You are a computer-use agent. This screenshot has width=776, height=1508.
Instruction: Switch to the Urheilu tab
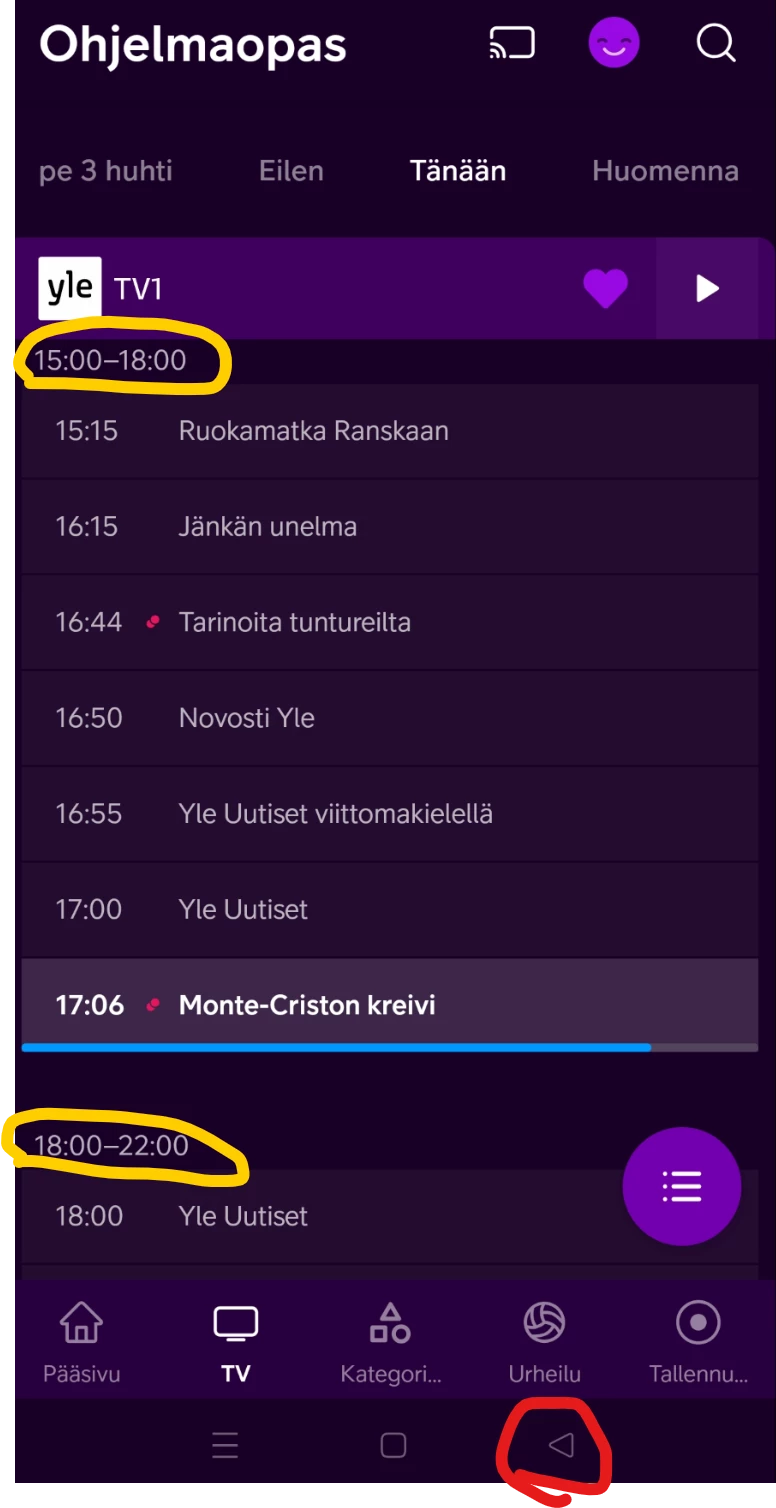544,1342
